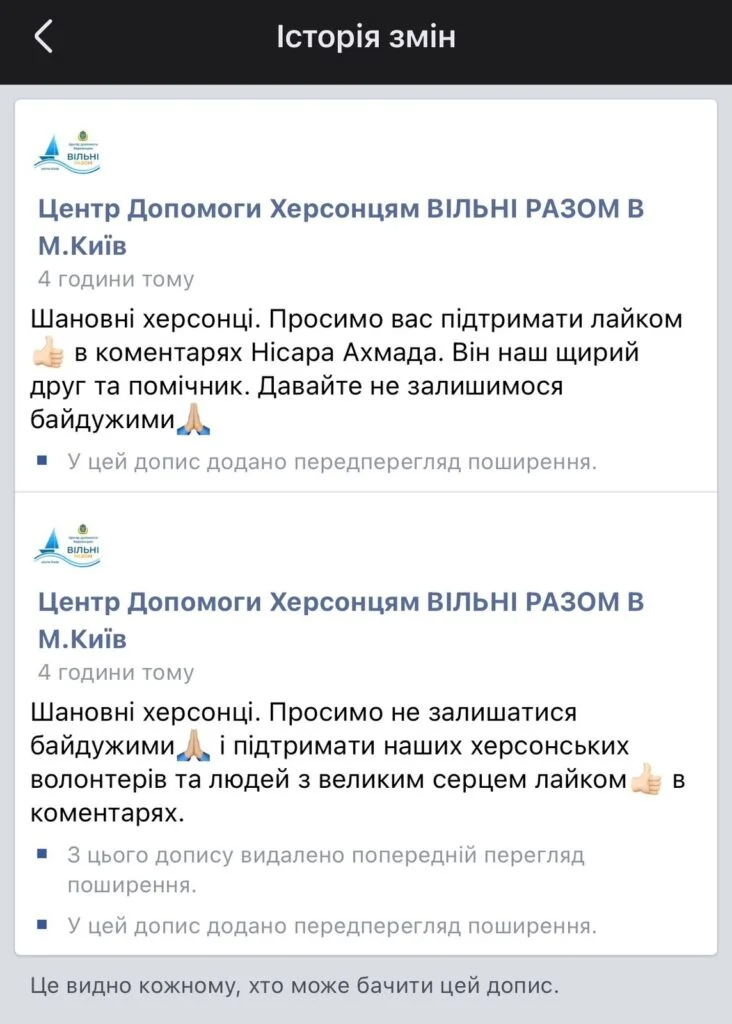Open page name in the Нісара Ахмада edit entry
This screenshot has width=732, height=1024.
(340, 227)
